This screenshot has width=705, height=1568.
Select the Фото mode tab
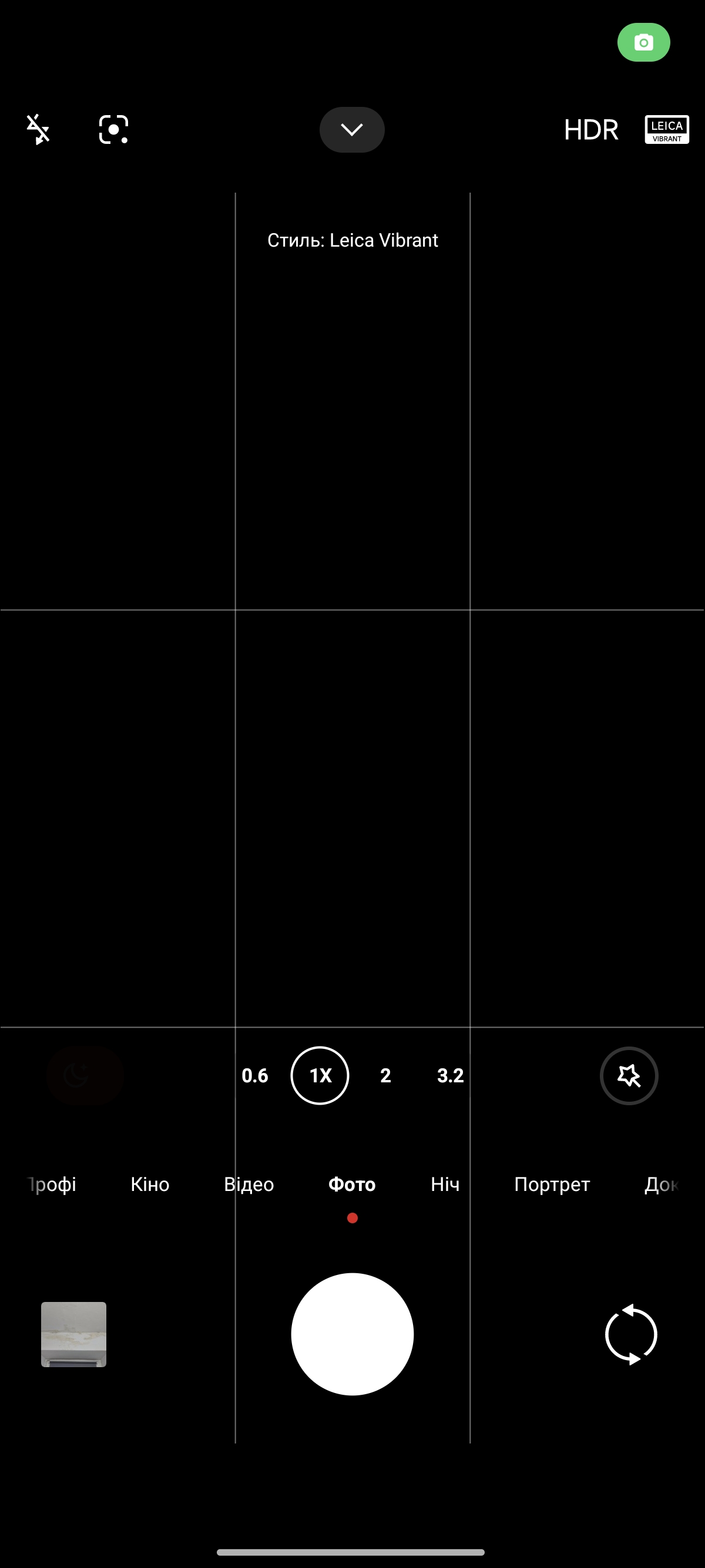pyautogui.click(x=352, y=1185)
